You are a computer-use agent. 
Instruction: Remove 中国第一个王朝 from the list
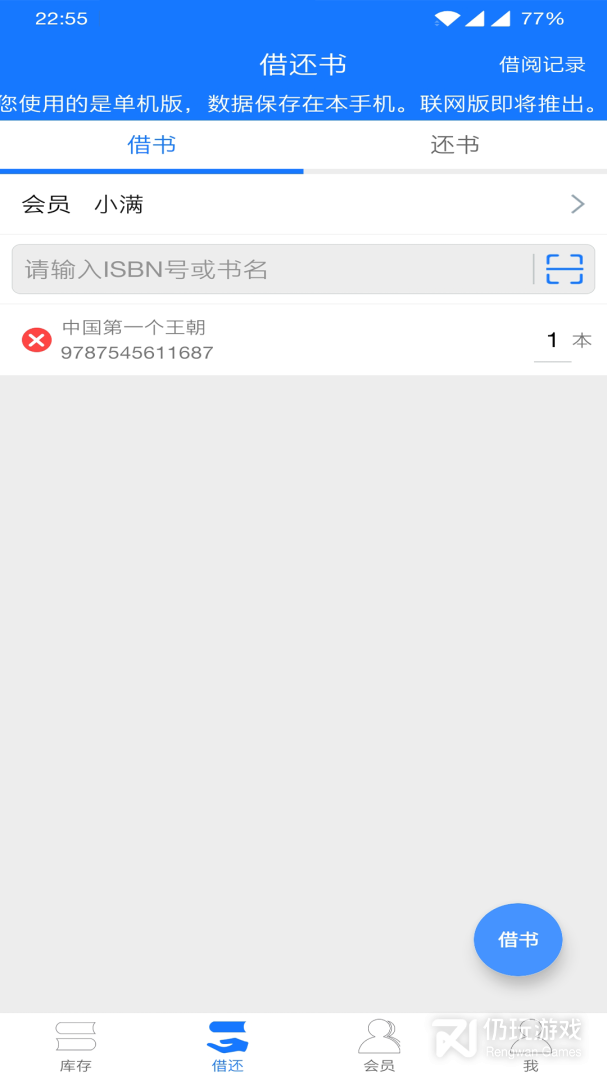[x=37, y=340]
